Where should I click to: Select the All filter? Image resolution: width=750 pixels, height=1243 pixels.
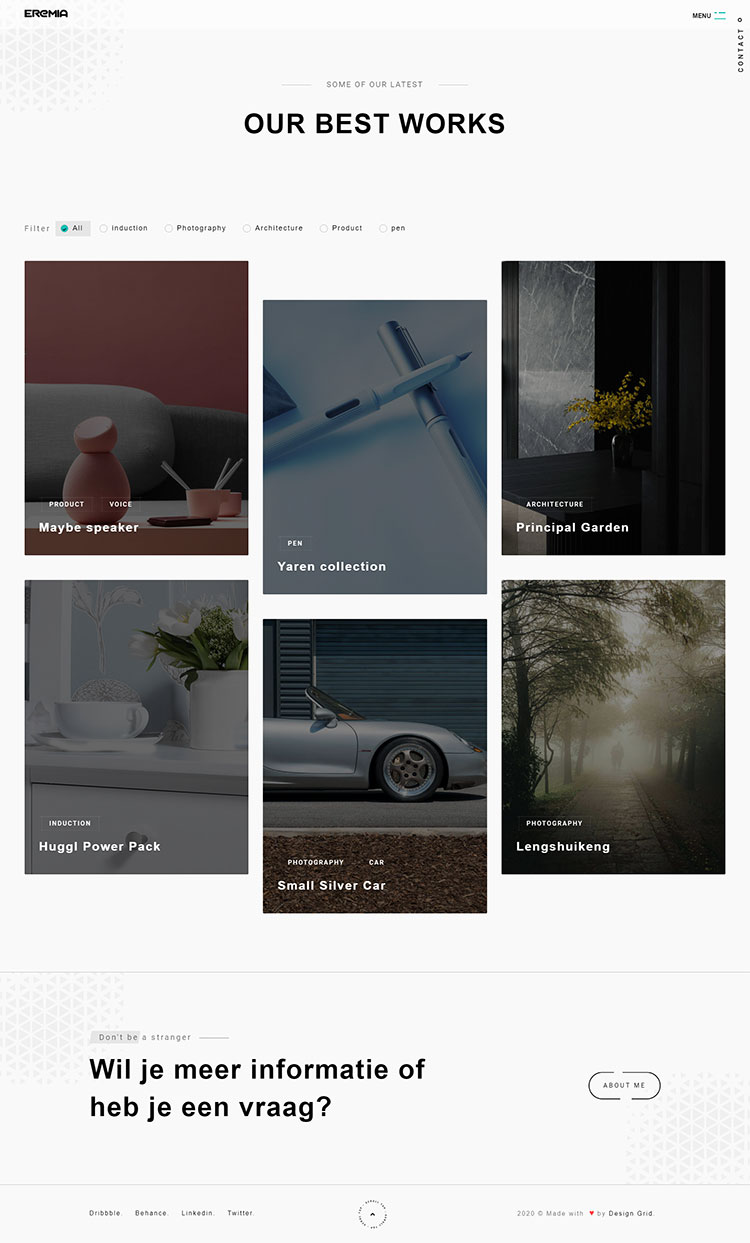tap(73, 228)
